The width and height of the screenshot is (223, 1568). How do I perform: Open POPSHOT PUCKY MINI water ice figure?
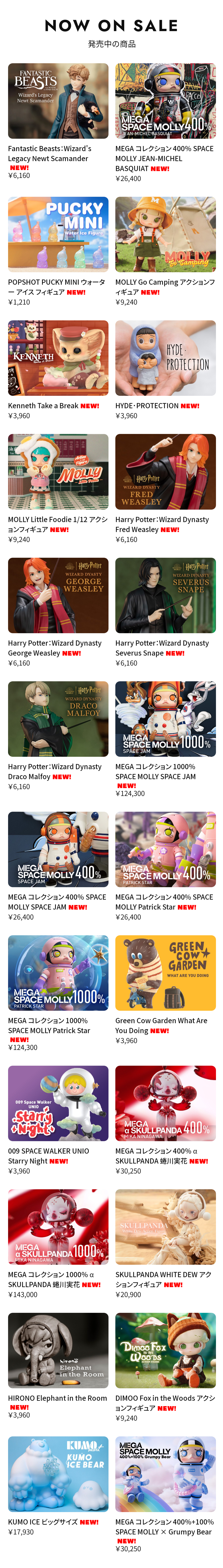(x=58, y=234)
